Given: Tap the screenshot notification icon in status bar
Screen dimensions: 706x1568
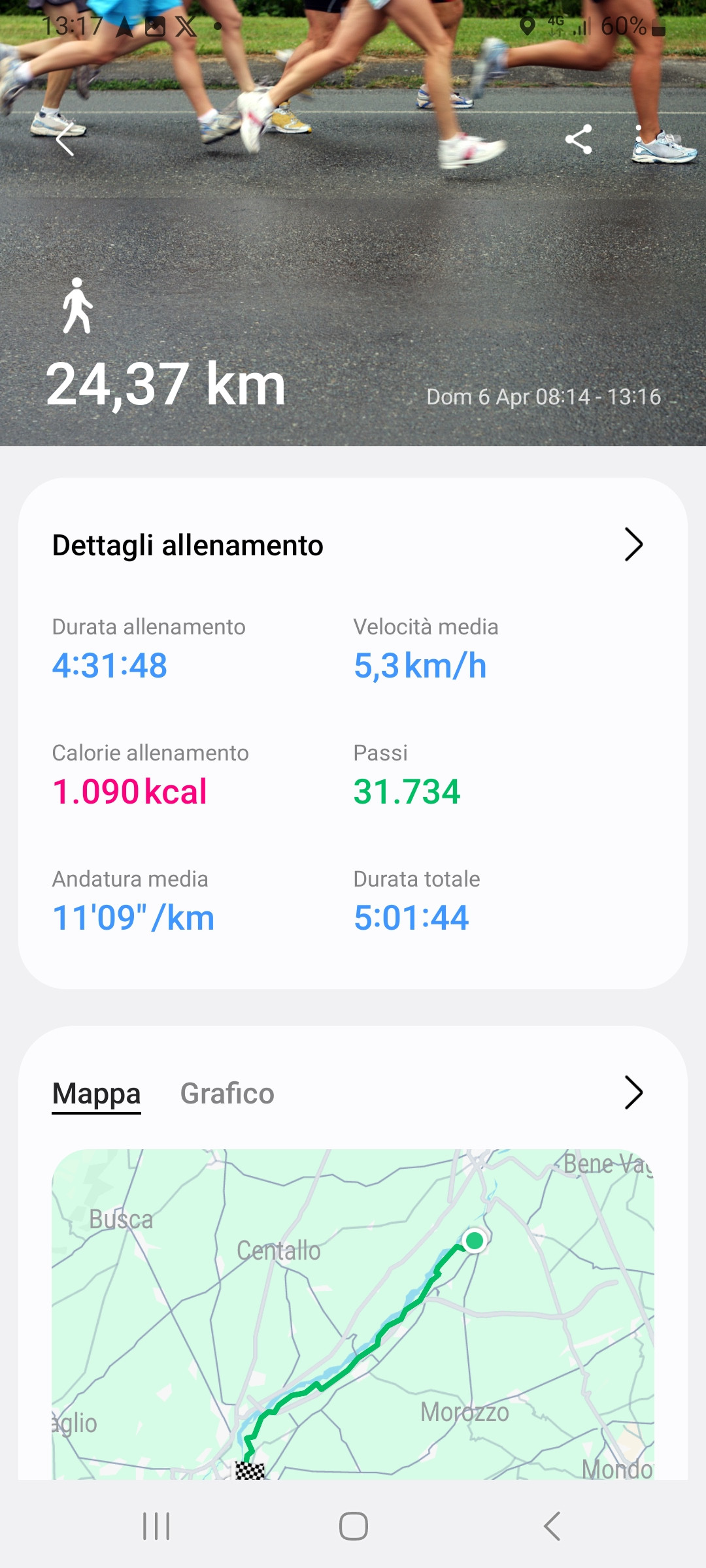Looking at the screenshot, I should (x=155, y=26).
